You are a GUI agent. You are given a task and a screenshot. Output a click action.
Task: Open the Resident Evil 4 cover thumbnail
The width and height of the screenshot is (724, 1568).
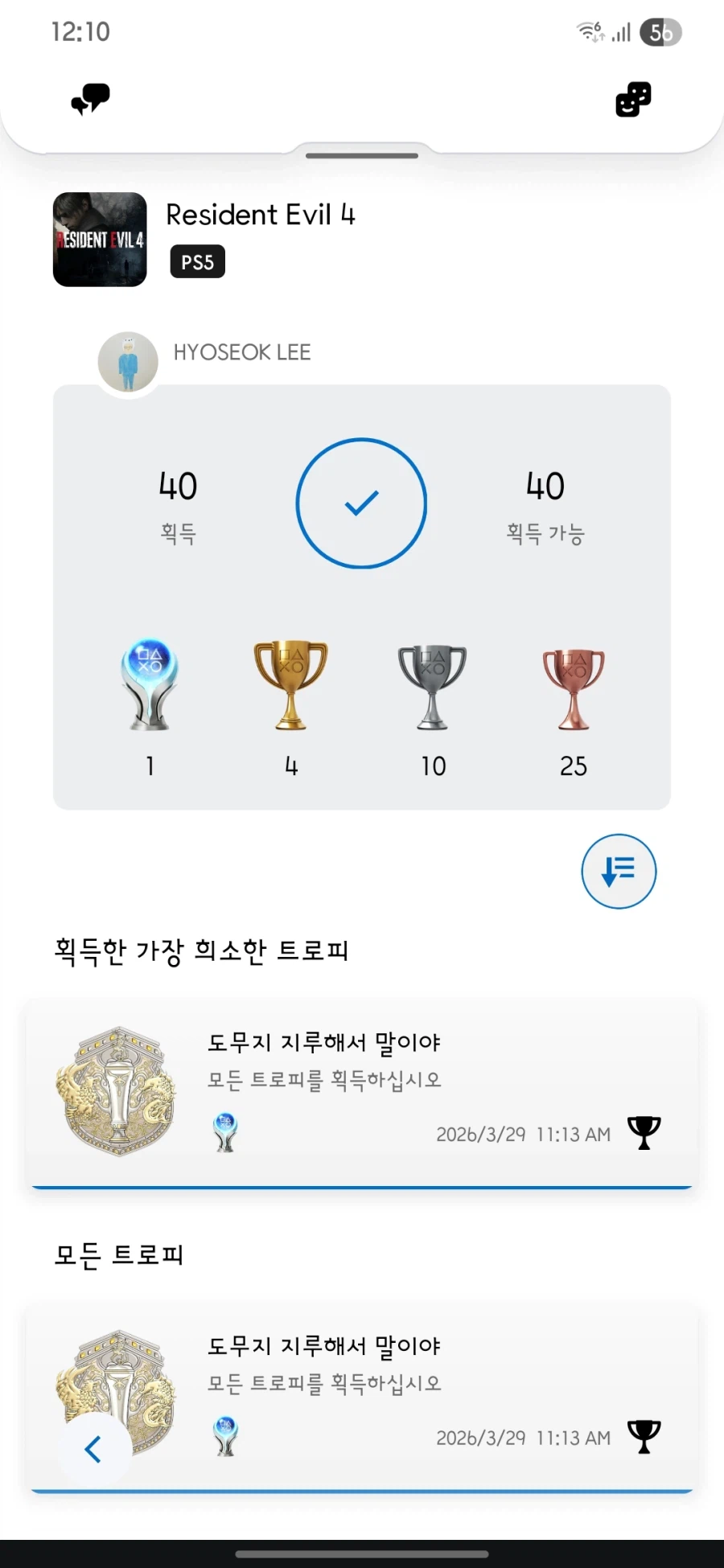point(99,239)
